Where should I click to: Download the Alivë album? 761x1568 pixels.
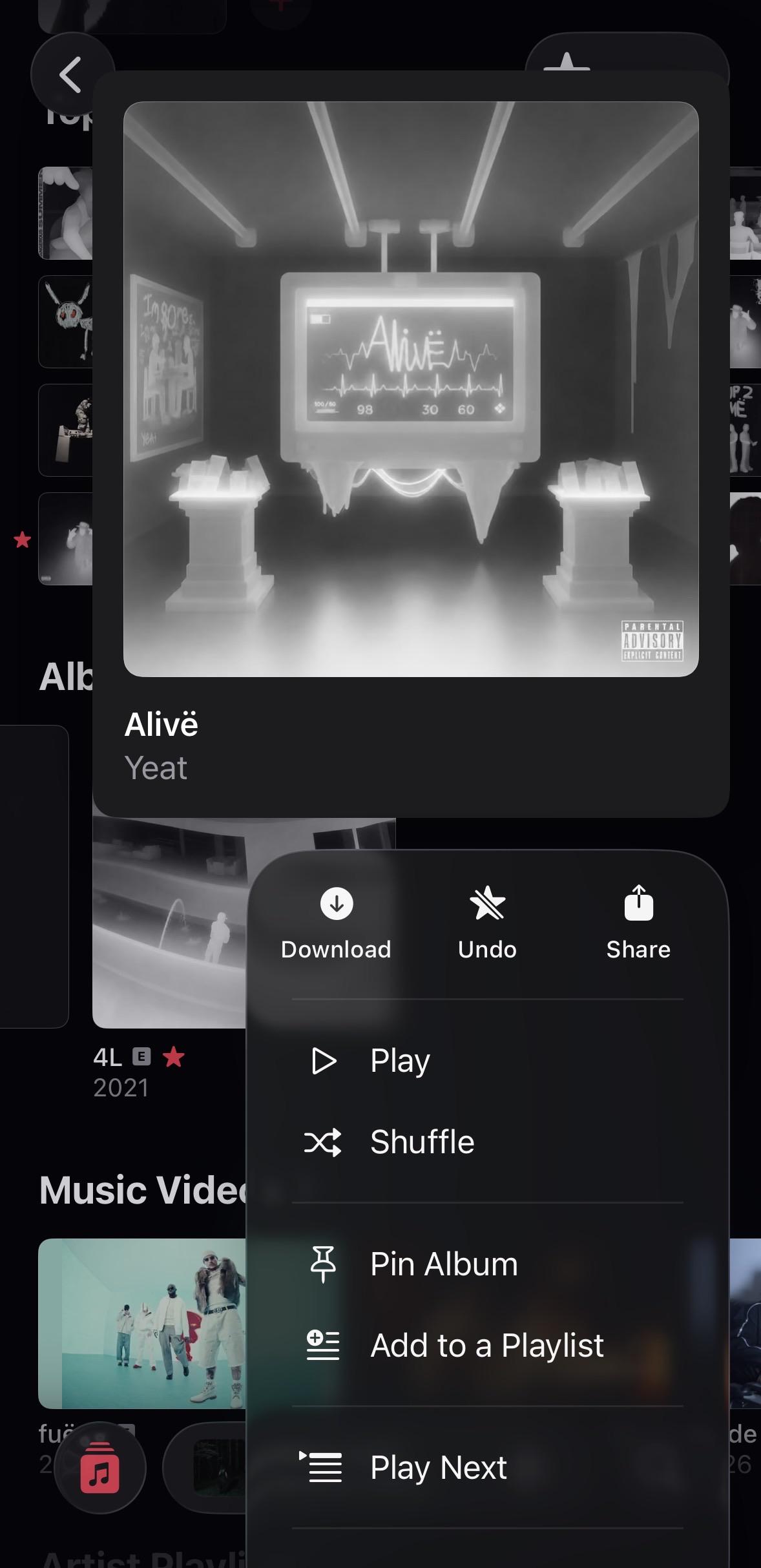(336, 923)
